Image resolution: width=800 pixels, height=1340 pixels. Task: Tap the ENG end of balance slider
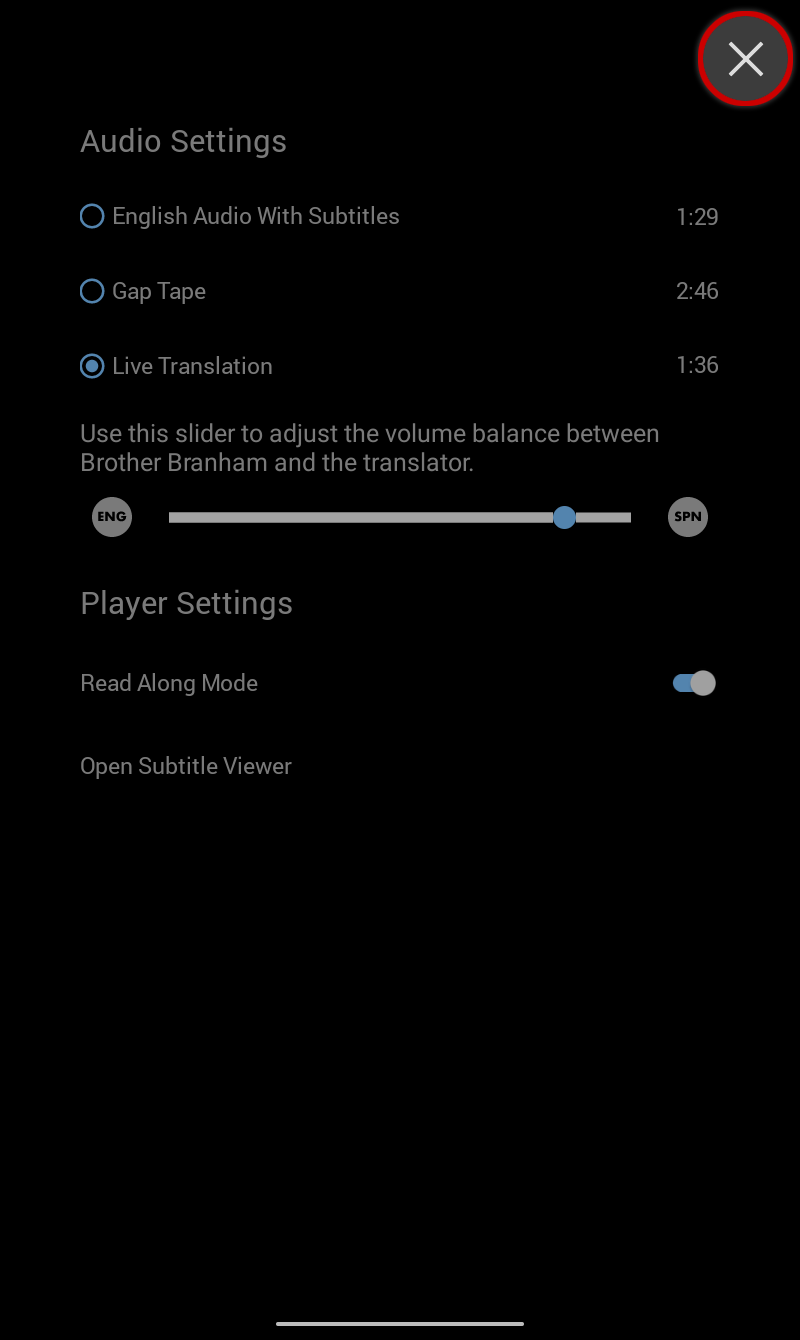pos(112,517)
